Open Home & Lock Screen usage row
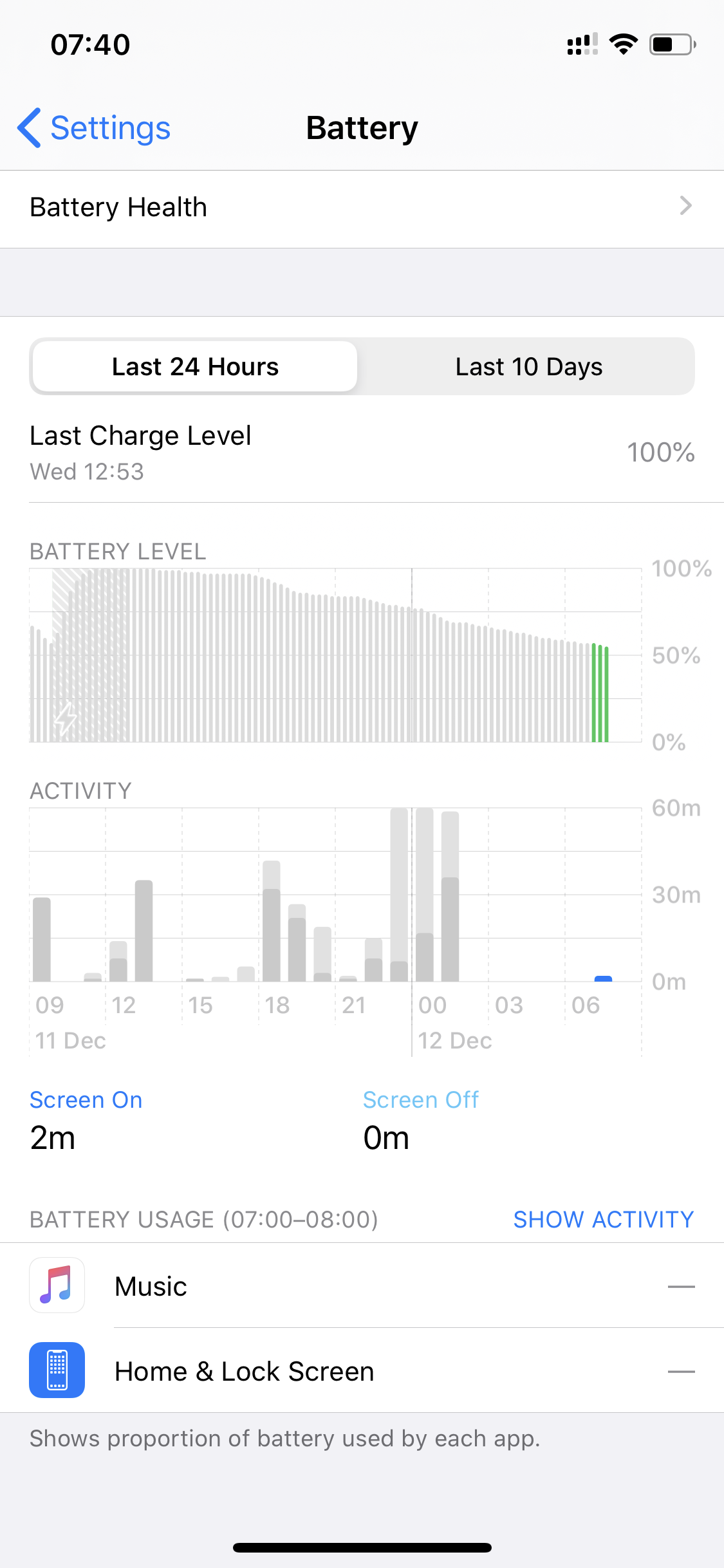The image size is (724, 1568). pyautogui.click(x=362, y=1371)
